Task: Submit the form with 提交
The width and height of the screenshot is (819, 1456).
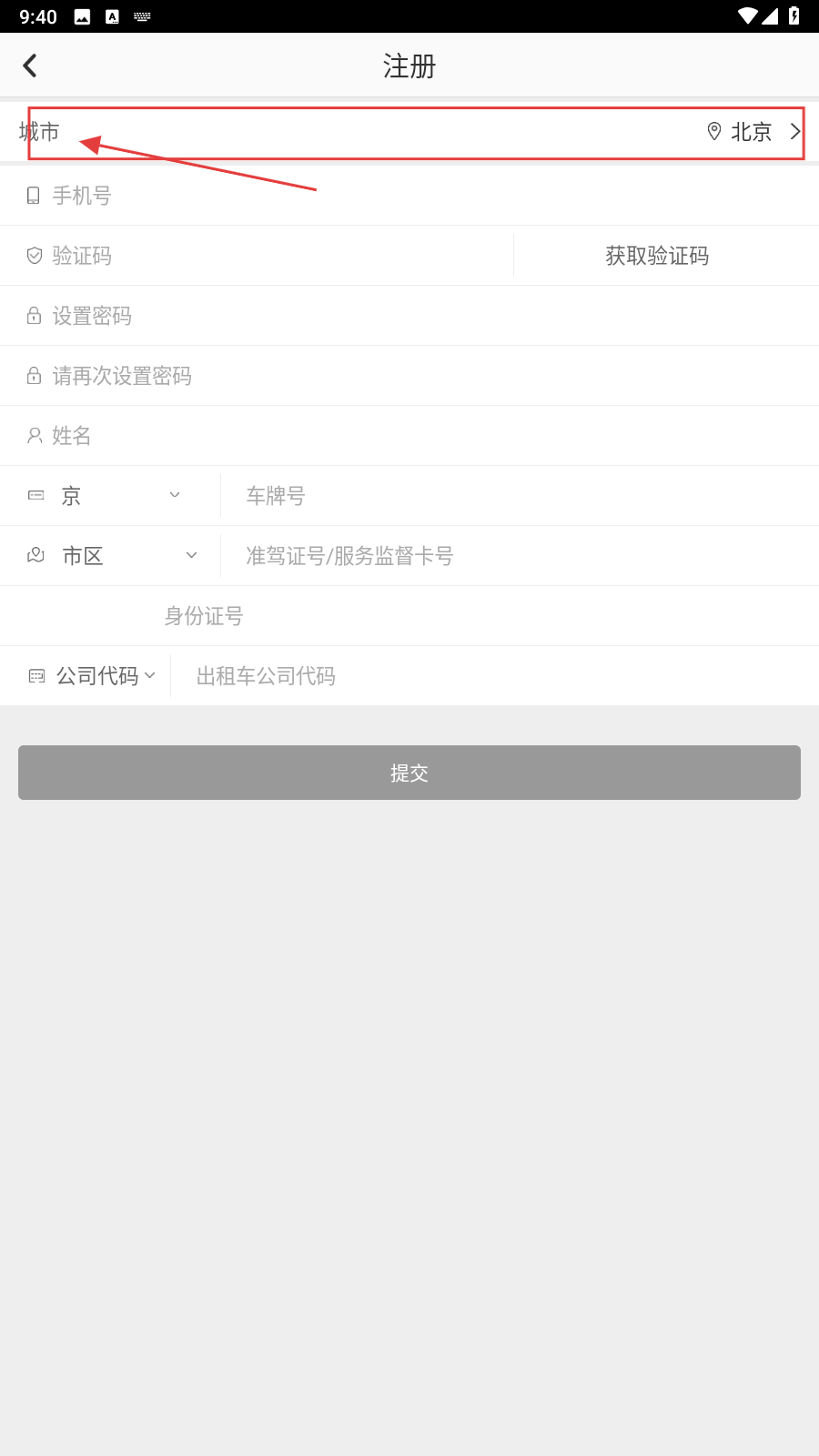Action: point(409,773)
